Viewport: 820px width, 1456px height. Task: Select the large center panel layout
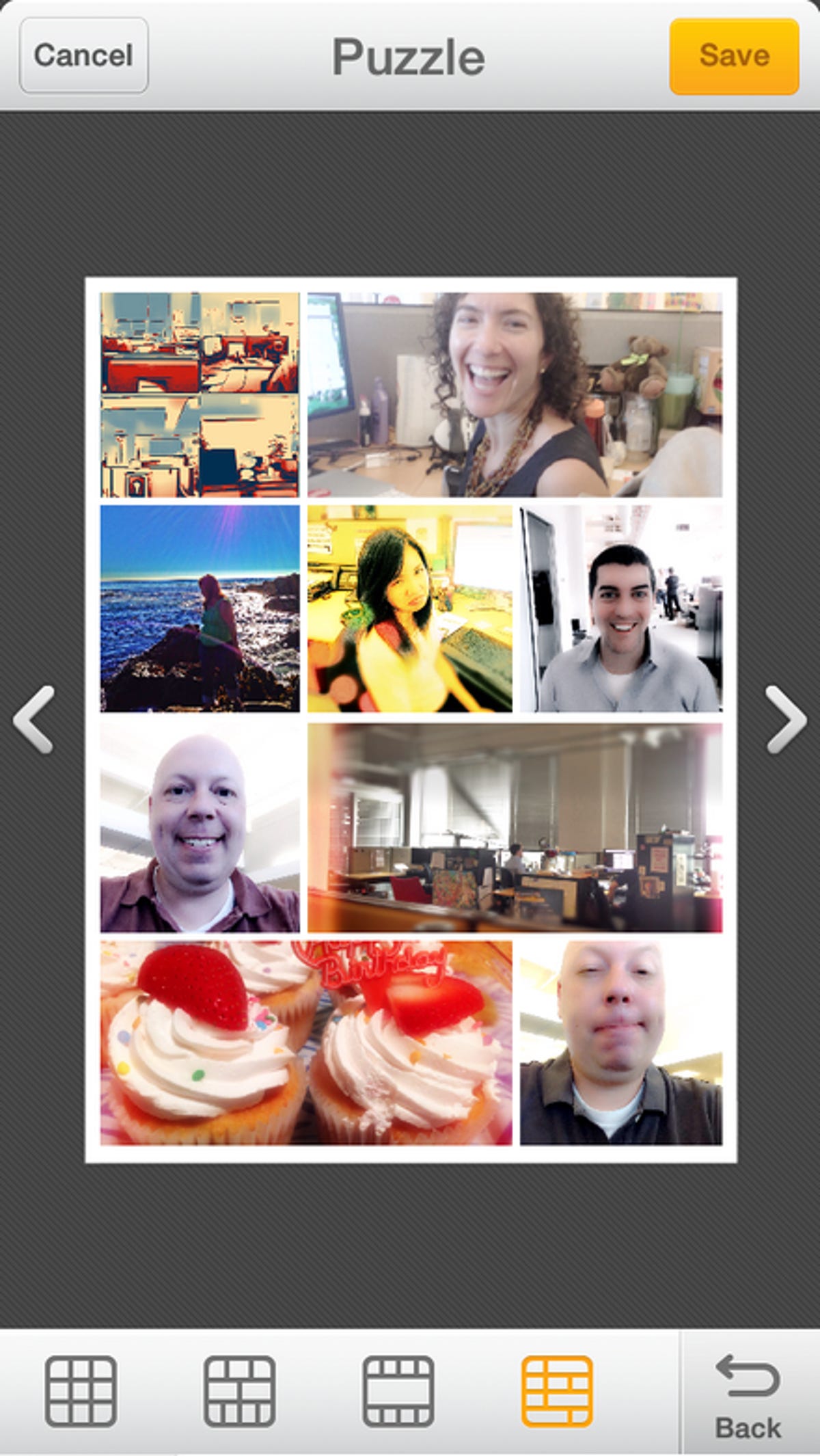click(x=398, y=1391)
